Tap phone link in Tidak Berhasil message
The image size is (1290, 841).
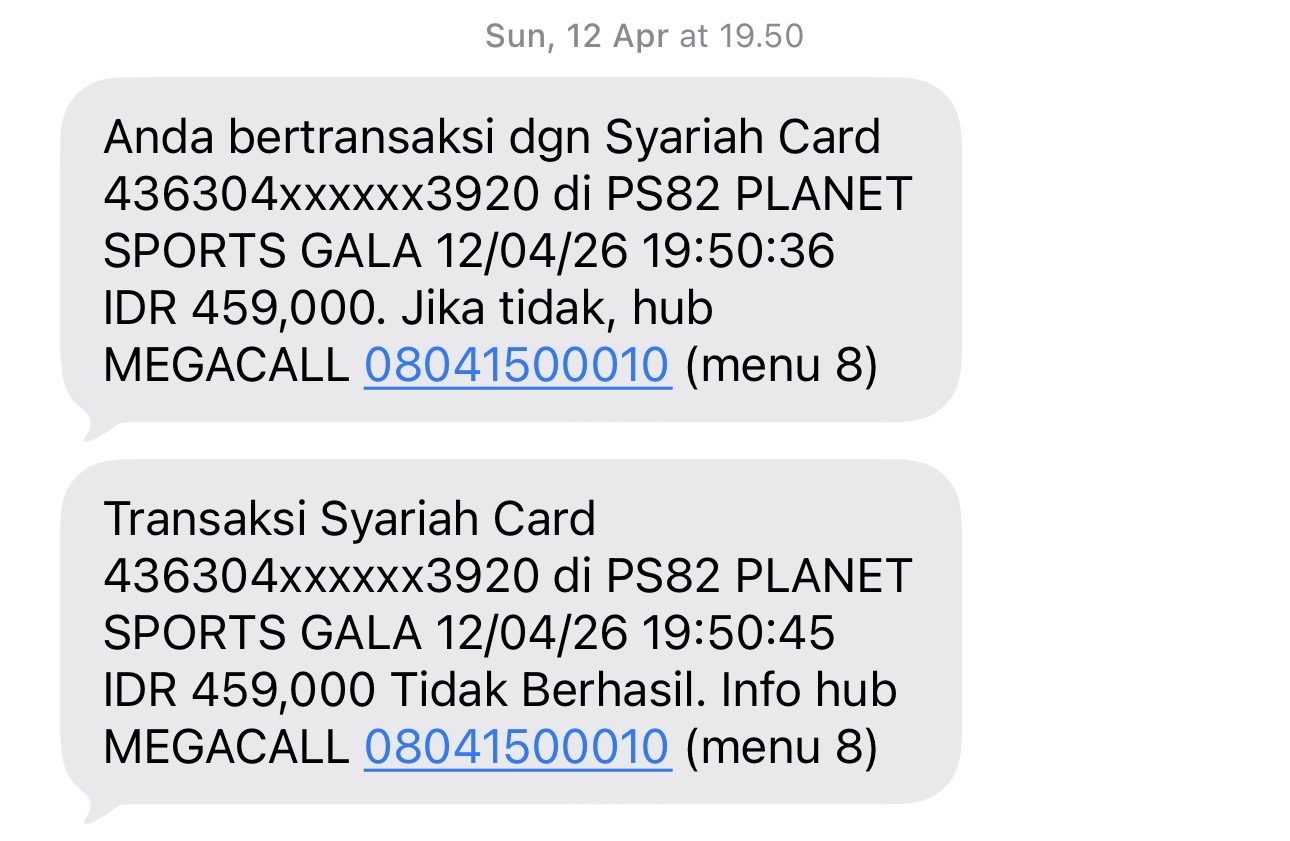[516, 747]
